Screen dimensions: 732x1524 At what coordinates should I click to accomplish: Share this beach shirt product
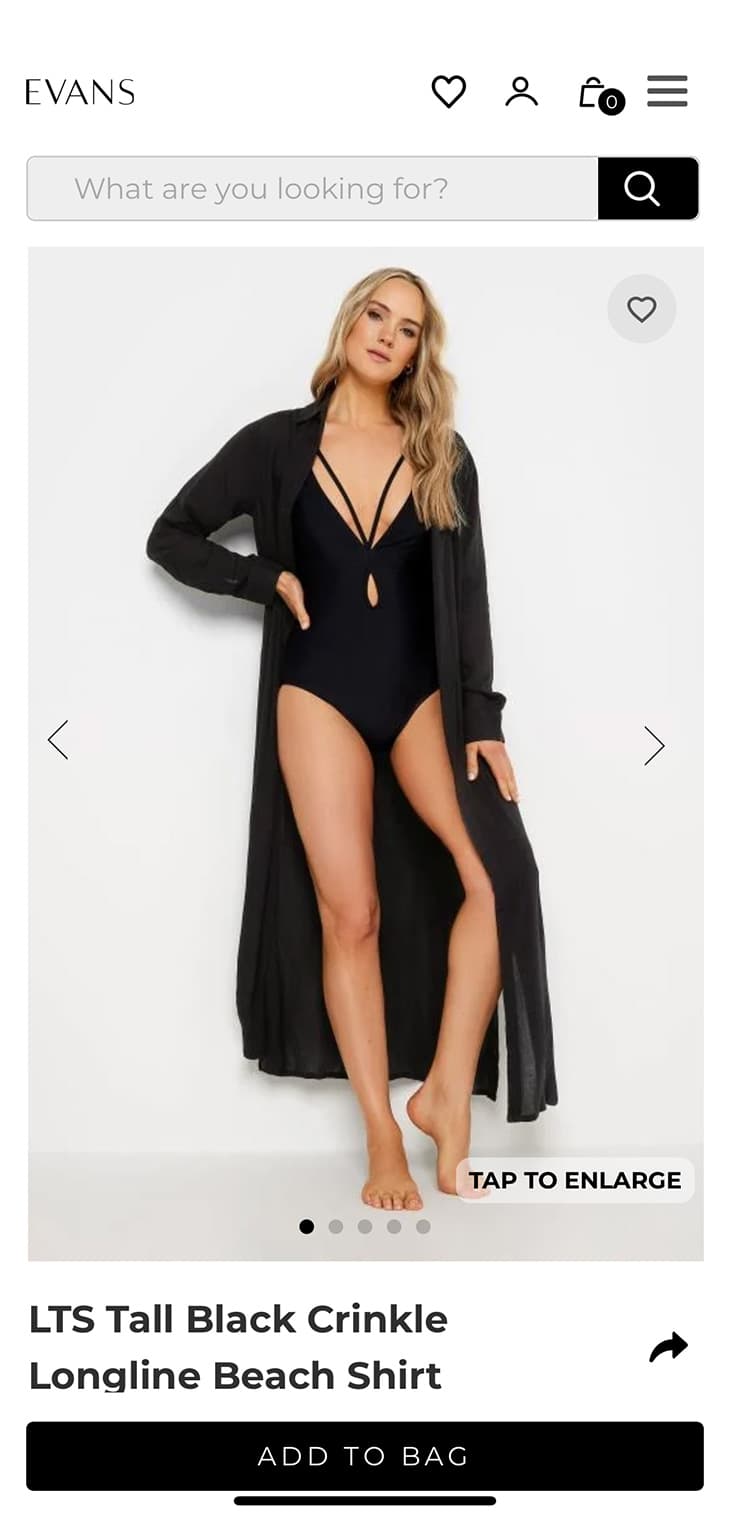pos(668,1348)
